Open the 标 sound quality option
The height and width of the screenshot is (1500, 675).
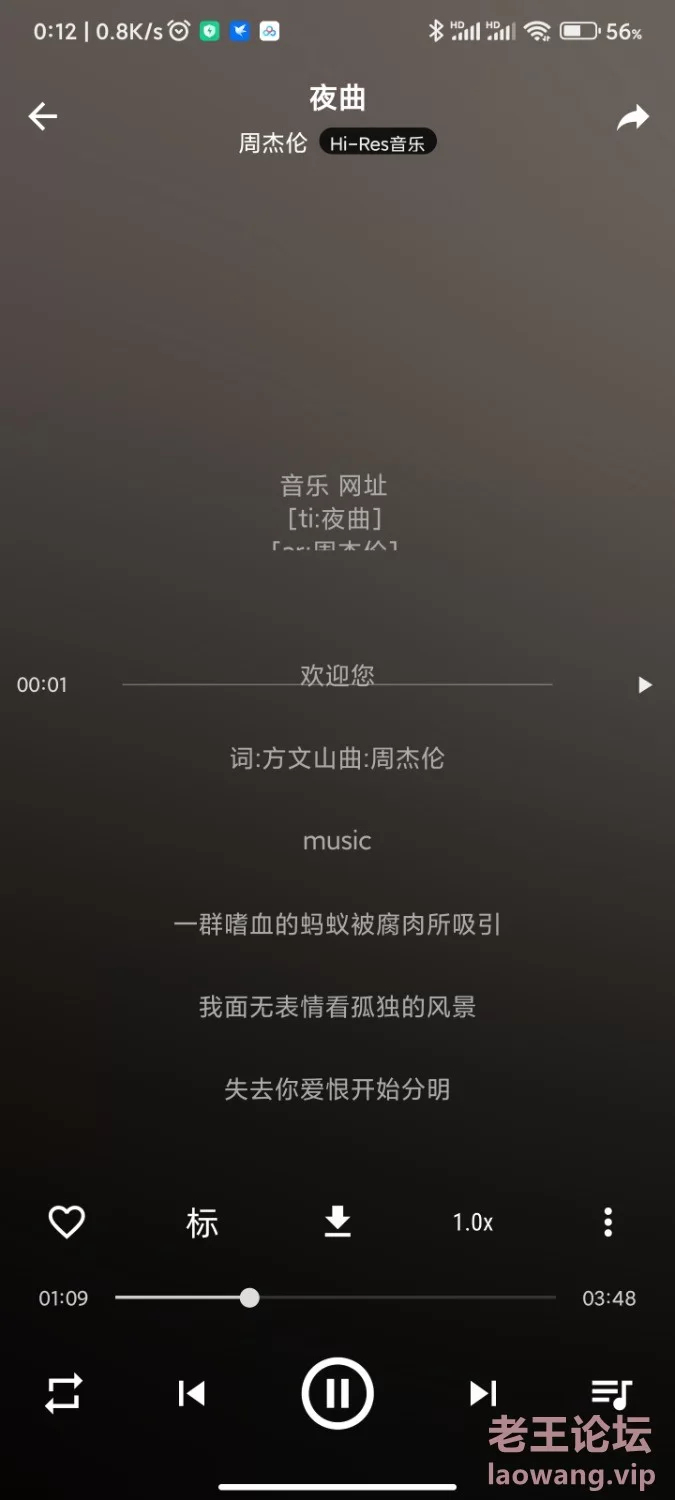202,1222
